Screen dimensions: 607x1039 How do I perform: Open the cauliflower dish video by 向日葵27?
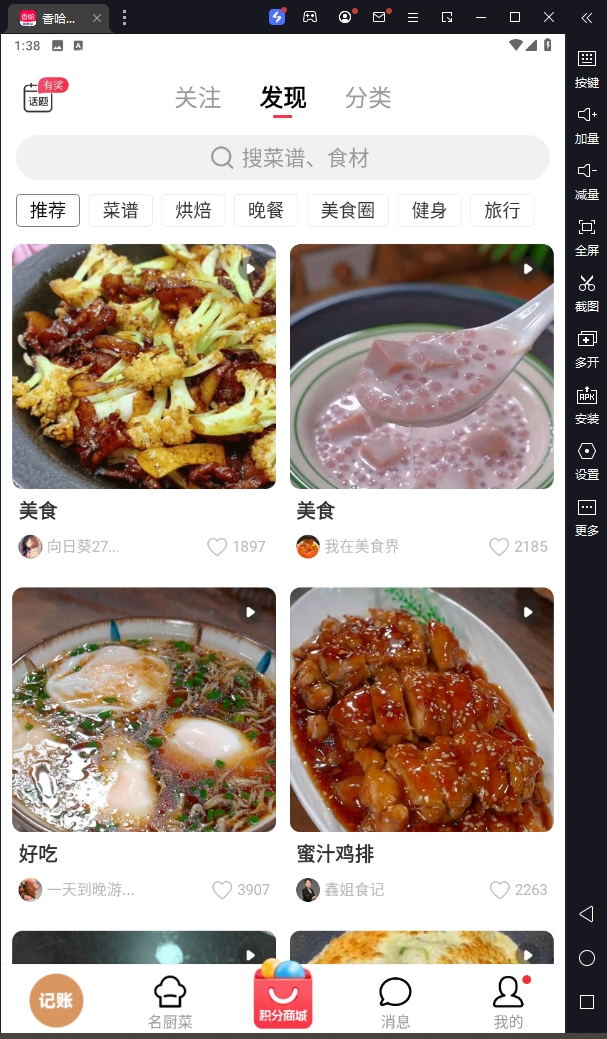point(144,366)
